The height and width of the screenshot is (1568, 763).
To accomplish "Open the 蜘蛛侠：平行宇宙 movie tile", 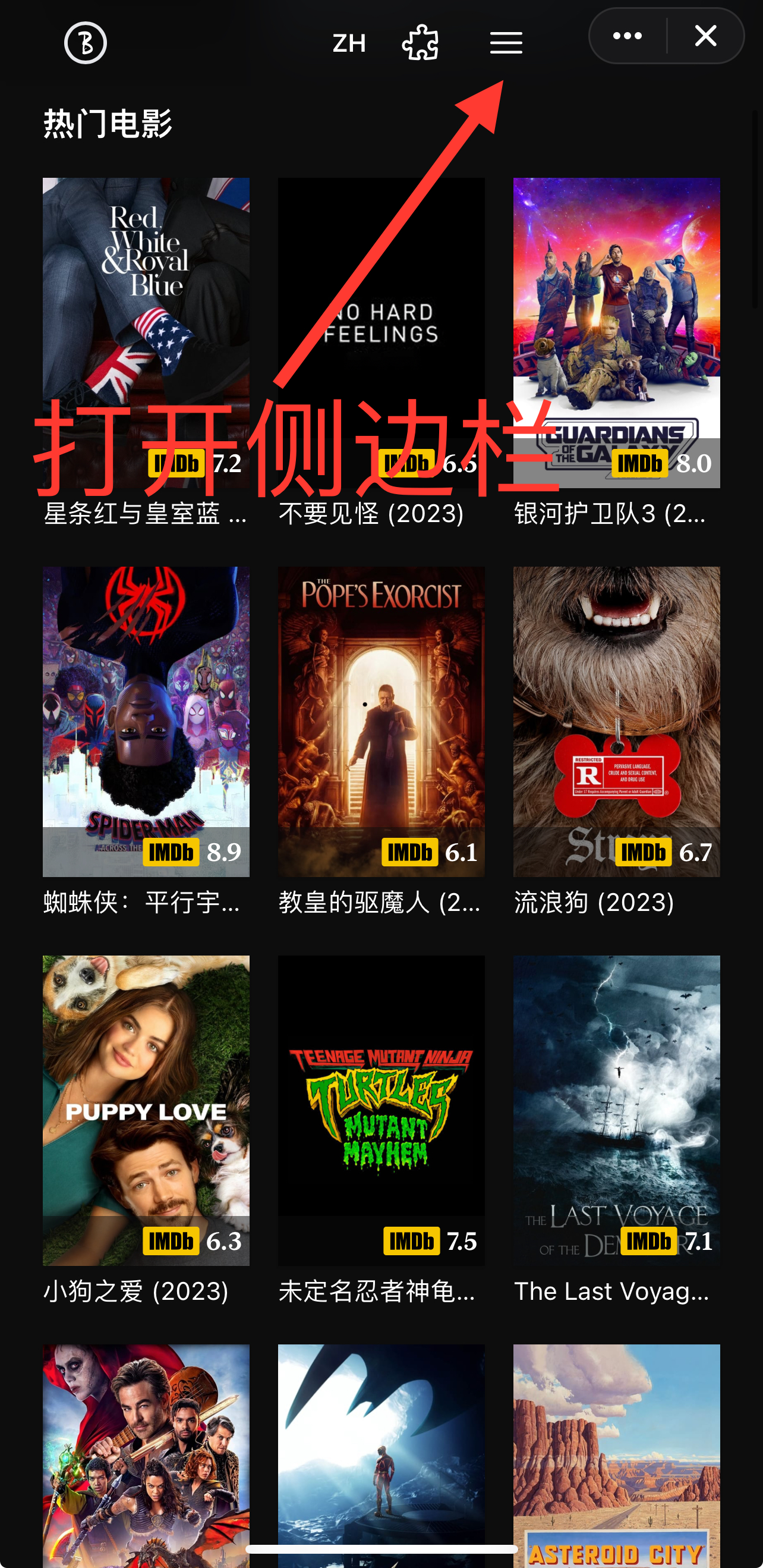I will point(146,721).
